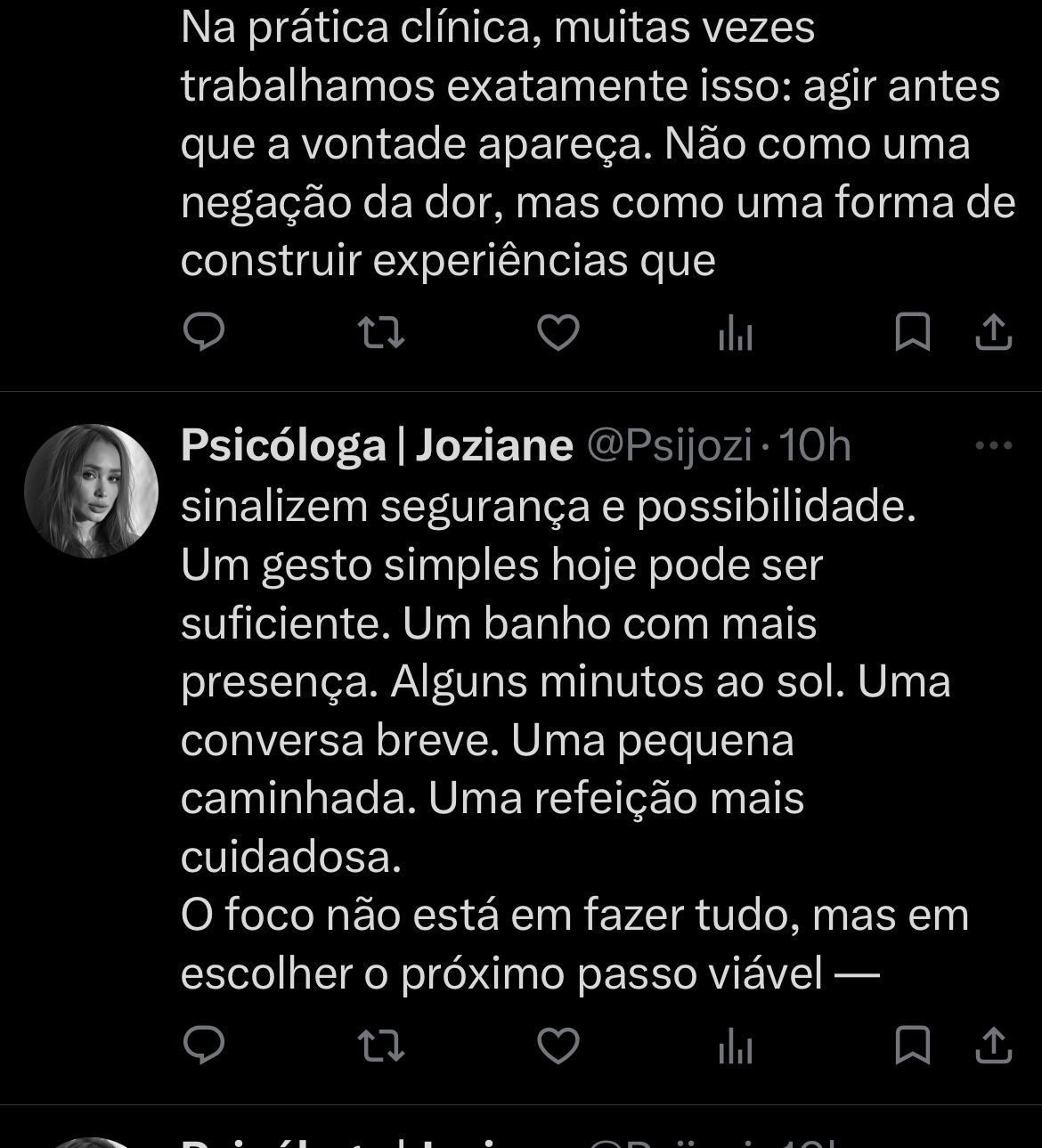Like the first tweet using the heart icon
The height and width of the screenshot is (1148, 1042).
558,333
